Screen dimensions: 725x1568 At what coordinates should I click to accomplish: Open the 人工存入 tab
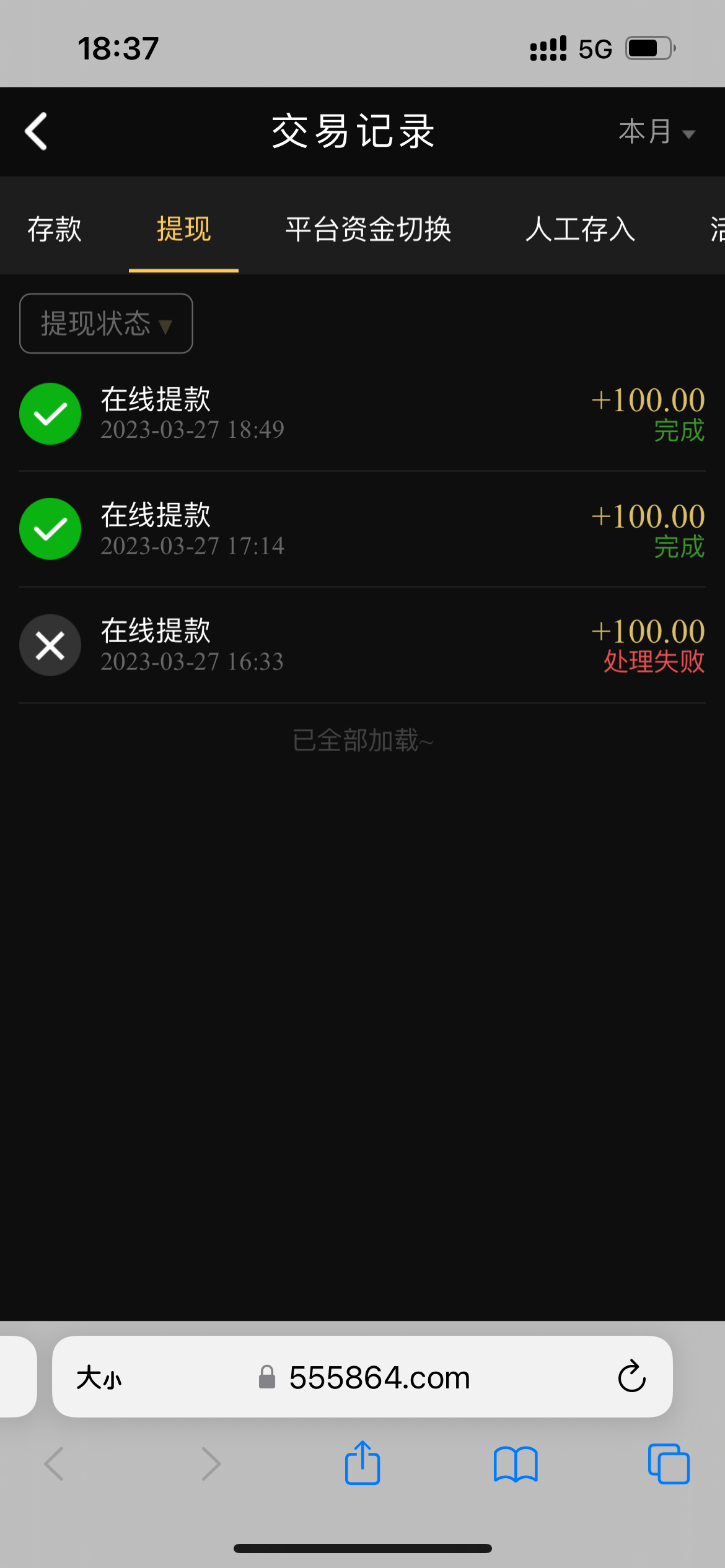[580, 229]
